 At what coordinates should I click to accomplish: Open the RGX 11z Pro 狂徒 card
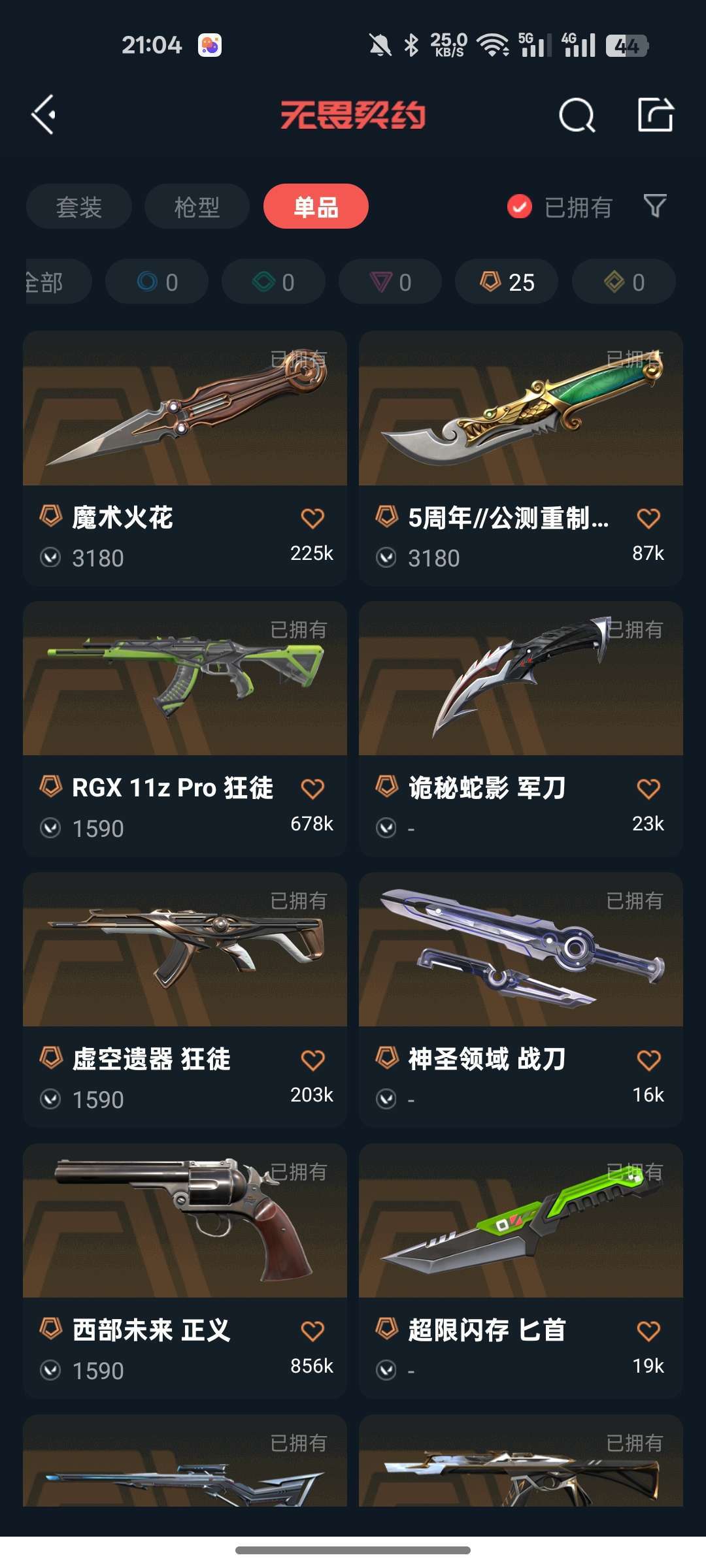click(x=185, y=729)
